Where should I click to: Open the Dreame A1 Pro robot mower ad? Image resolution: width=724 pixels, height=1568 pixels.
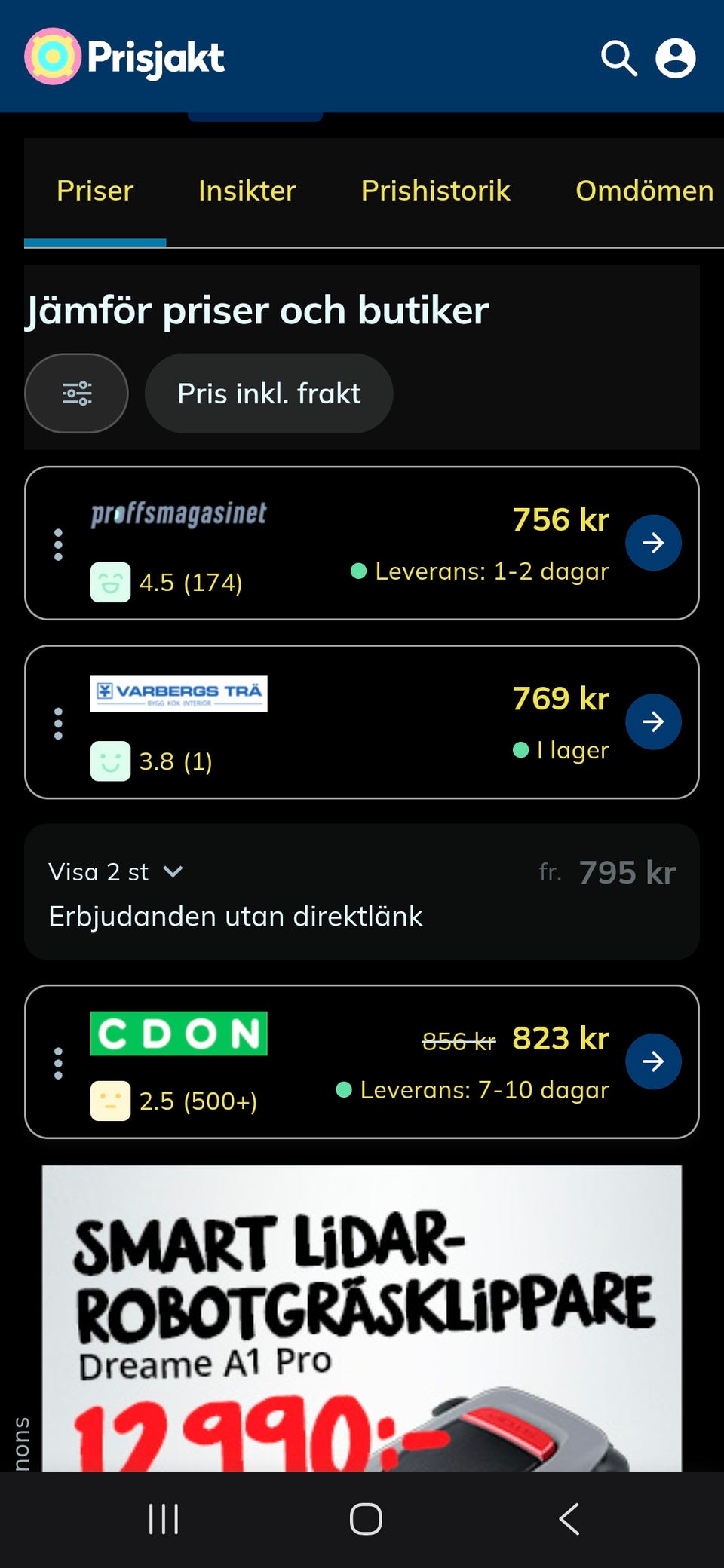pyautogui.click(x=362, y=1318)
